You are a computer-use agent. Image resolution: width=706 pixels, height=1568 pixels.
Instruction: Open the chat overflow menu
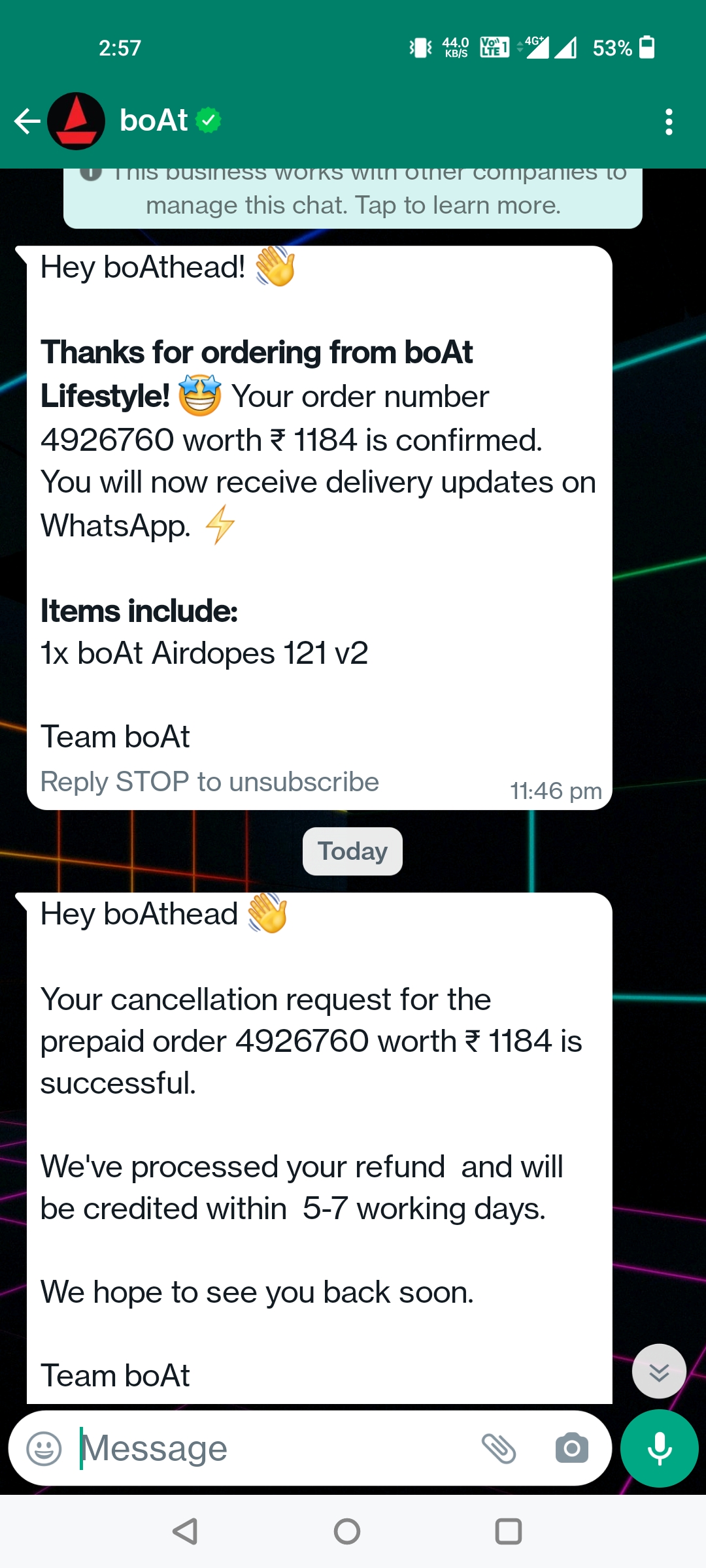point(668,122)
